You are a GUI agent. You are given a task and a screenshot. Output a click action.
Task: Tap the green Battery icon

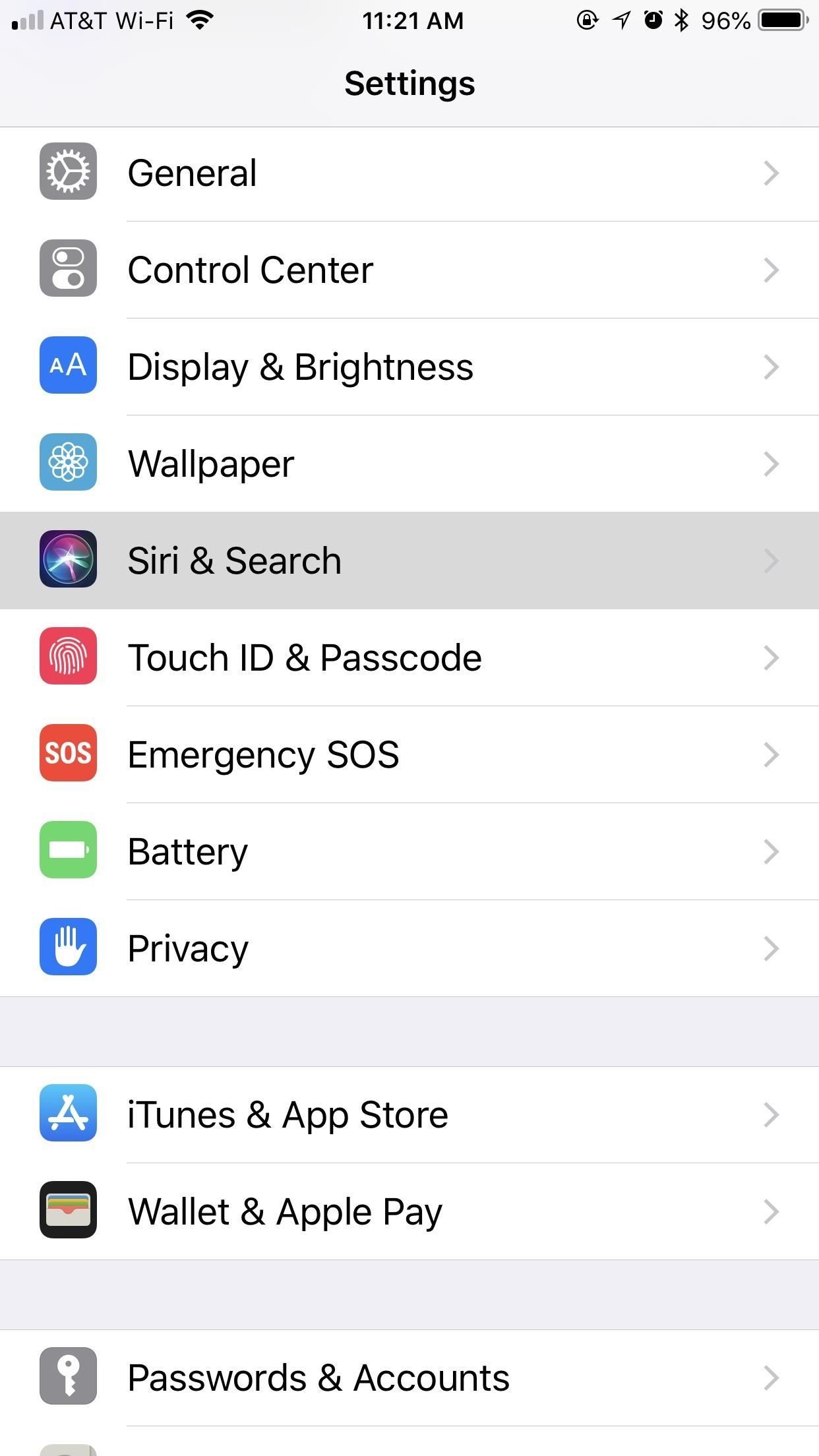pos(68,851)
